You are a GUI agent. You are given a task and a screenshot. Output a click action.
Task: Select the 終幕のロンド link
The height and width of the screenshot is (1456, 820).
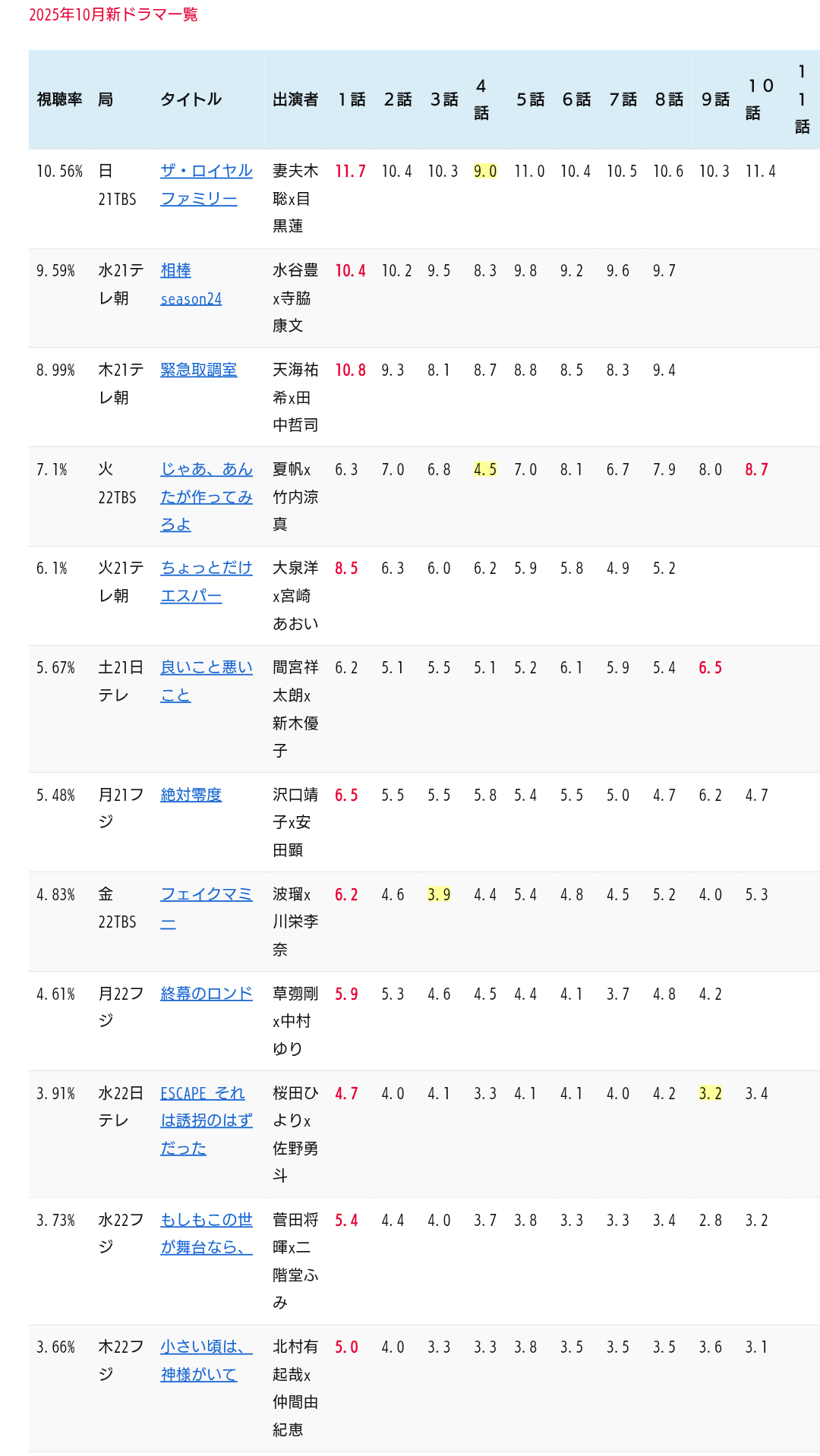tap(206, 994)
